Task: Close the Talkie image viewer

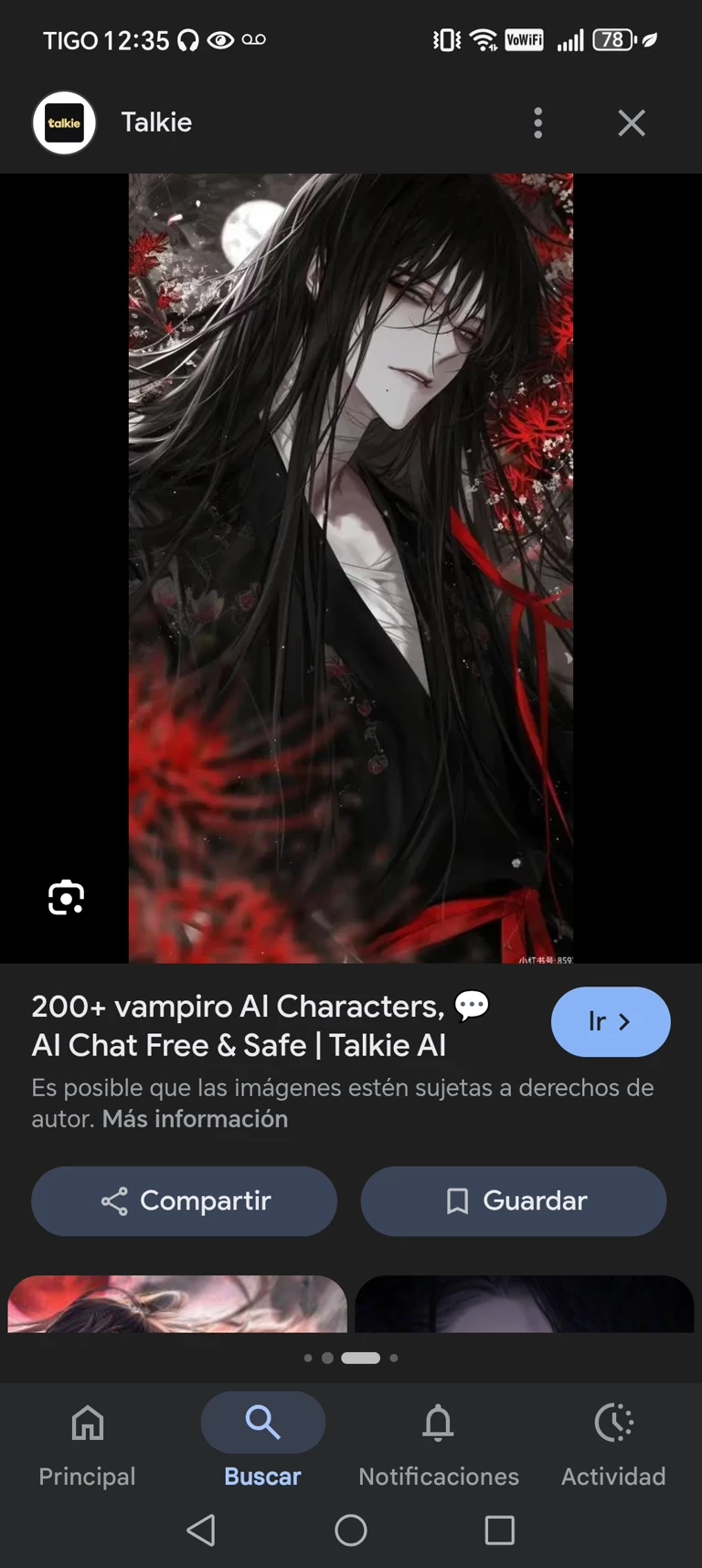Action: pos(631,123)
